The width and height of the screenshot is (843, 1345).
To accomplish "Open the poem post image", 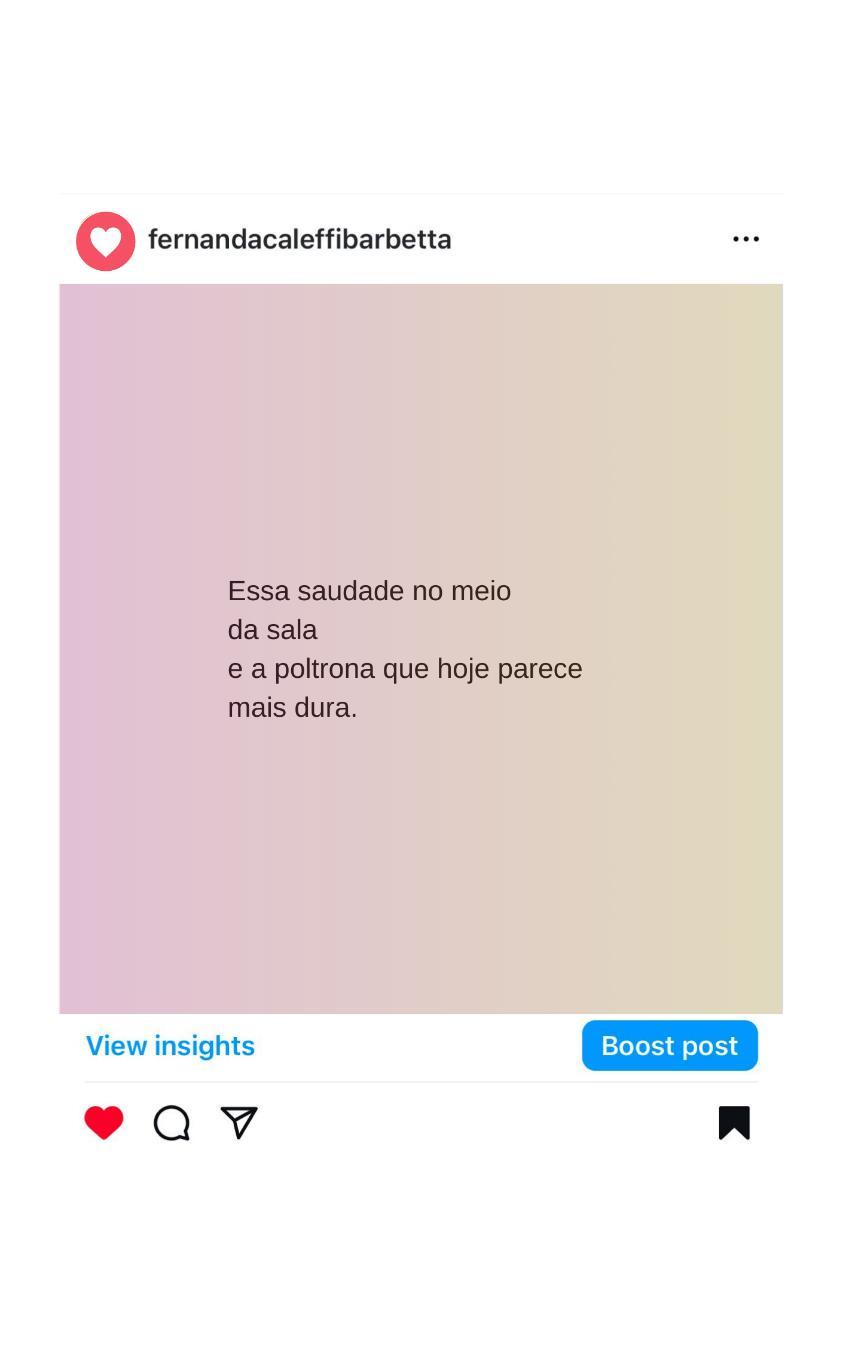I will click(x=421, y=648).
